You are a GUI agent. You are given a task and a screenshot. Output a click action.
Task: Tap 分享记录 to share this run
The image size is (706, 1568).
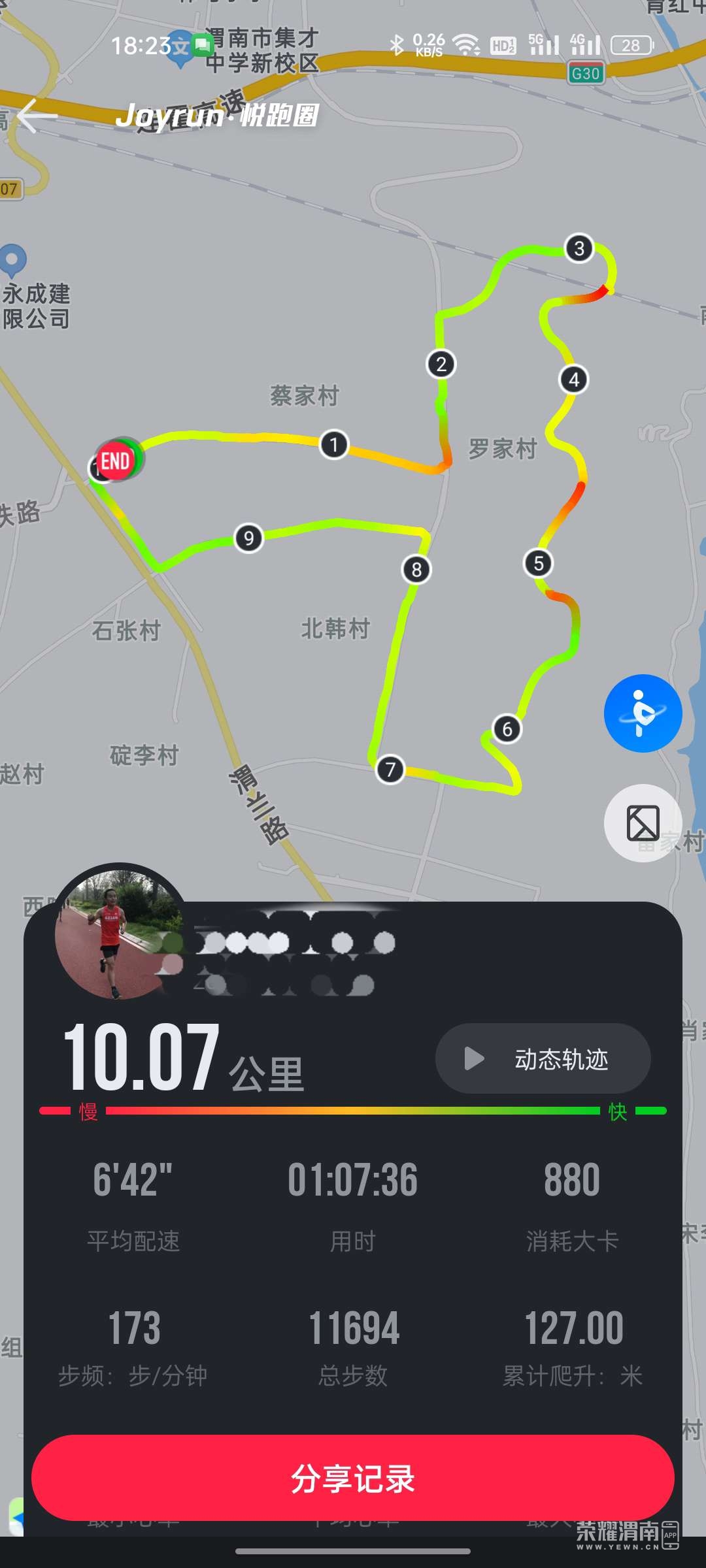pos(353,1478)
